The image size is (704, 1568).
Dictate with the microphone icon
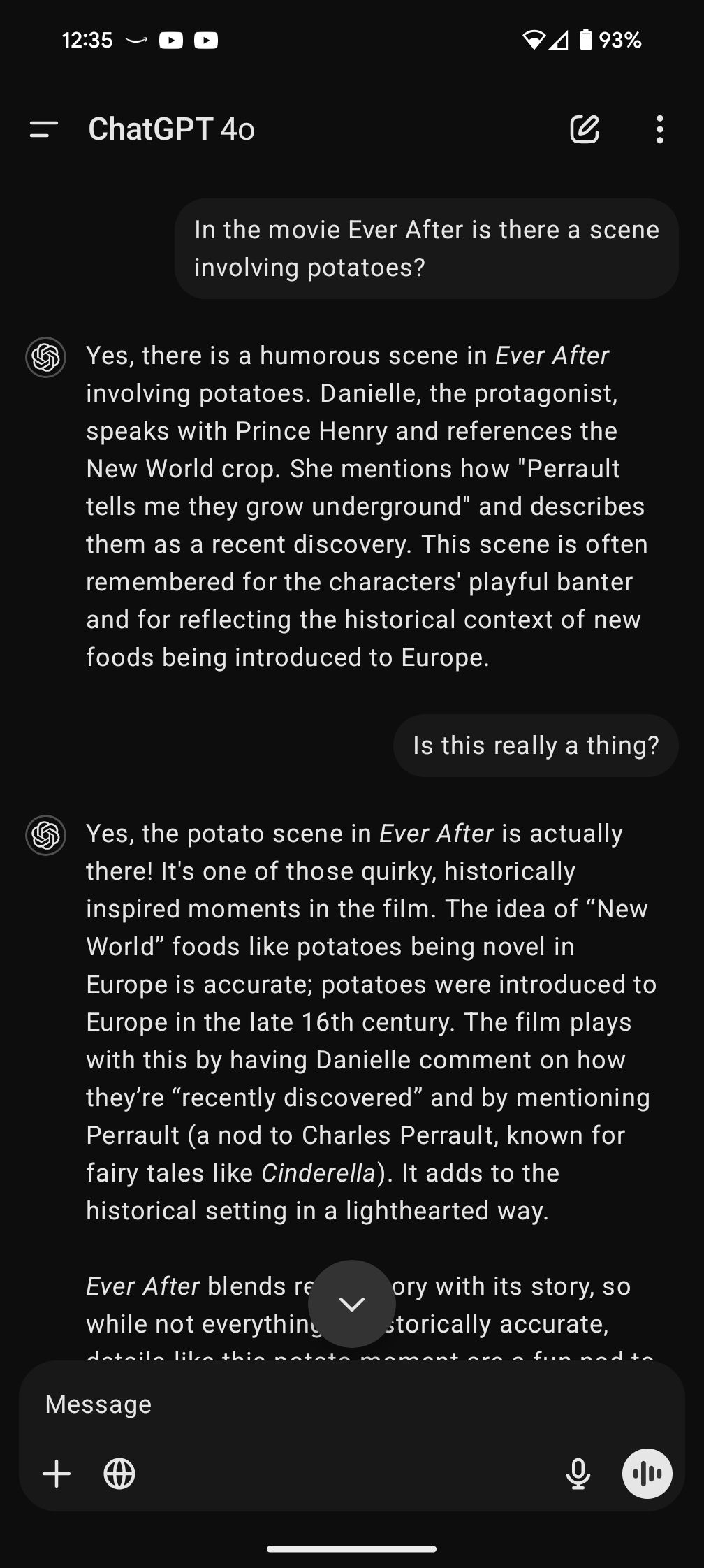point(578,1474)
